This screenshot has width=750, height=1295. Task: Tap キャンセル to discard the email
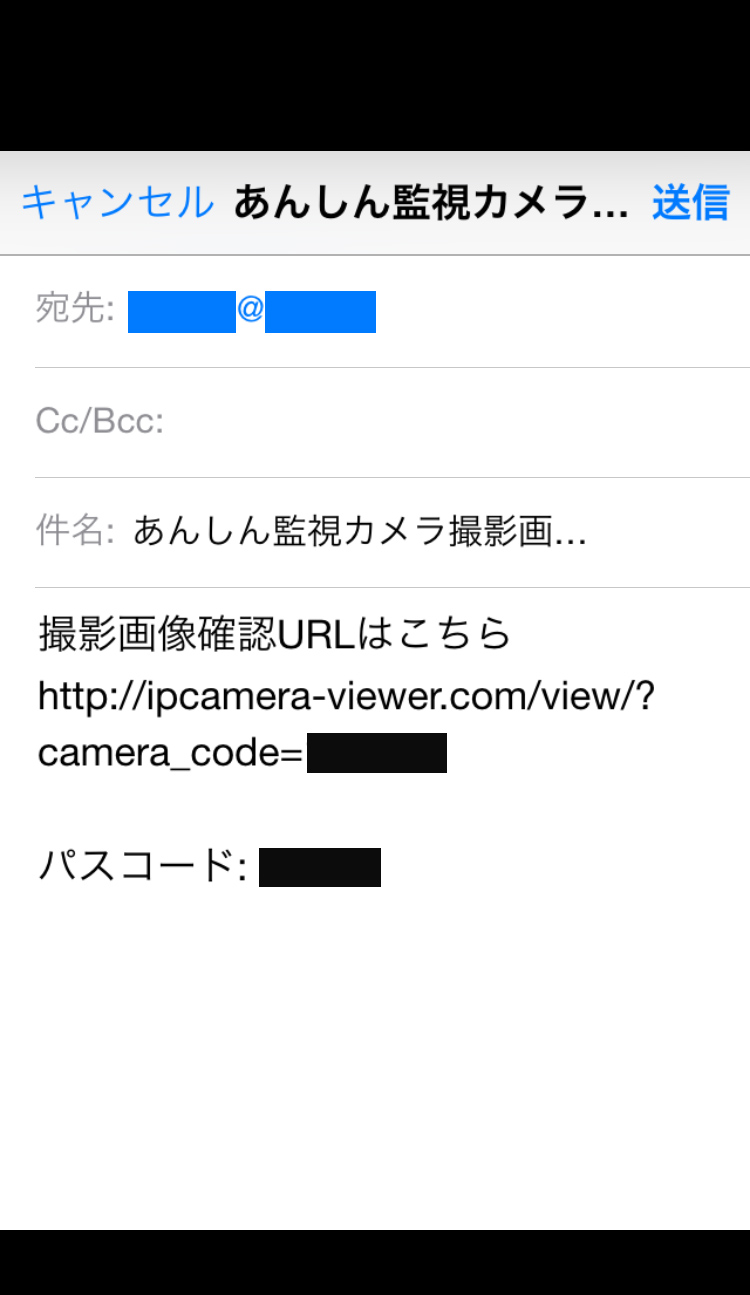117,203
